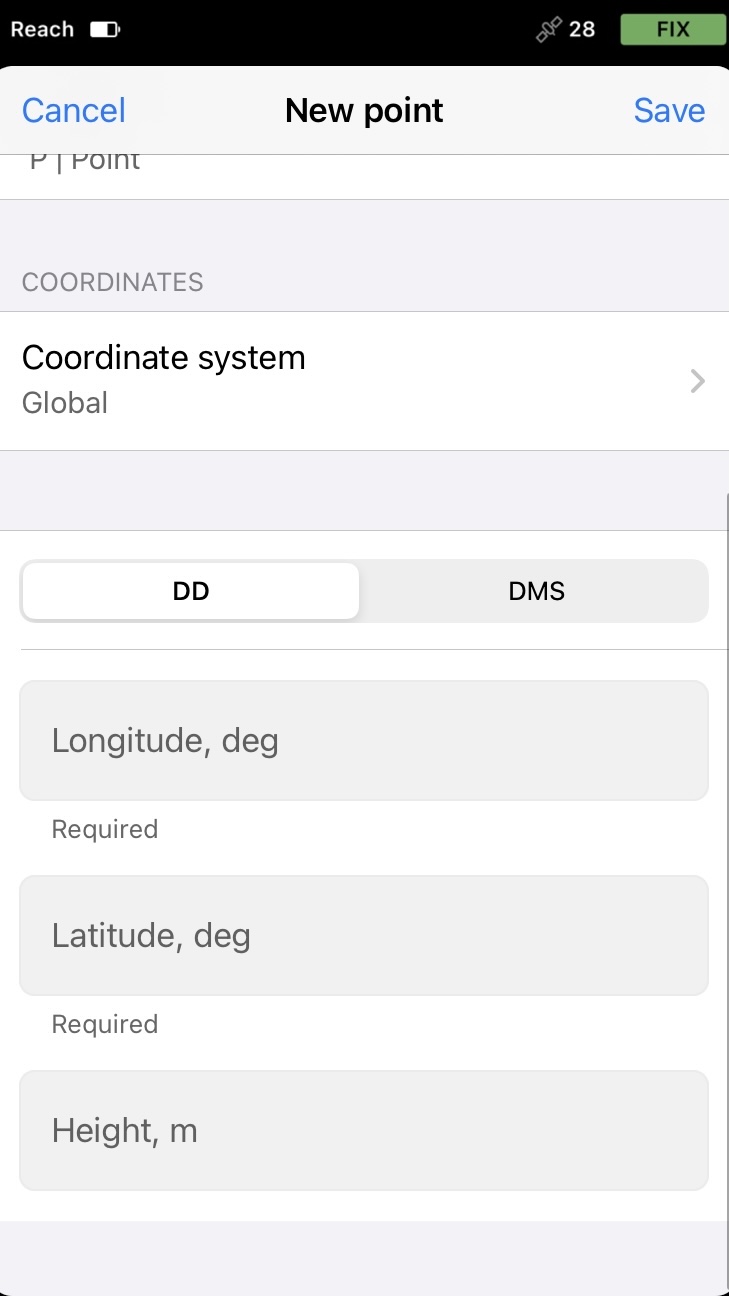Focus the Latitude, deg field
The height and width of the screenshot is (1296, 729).
(364, 936)
